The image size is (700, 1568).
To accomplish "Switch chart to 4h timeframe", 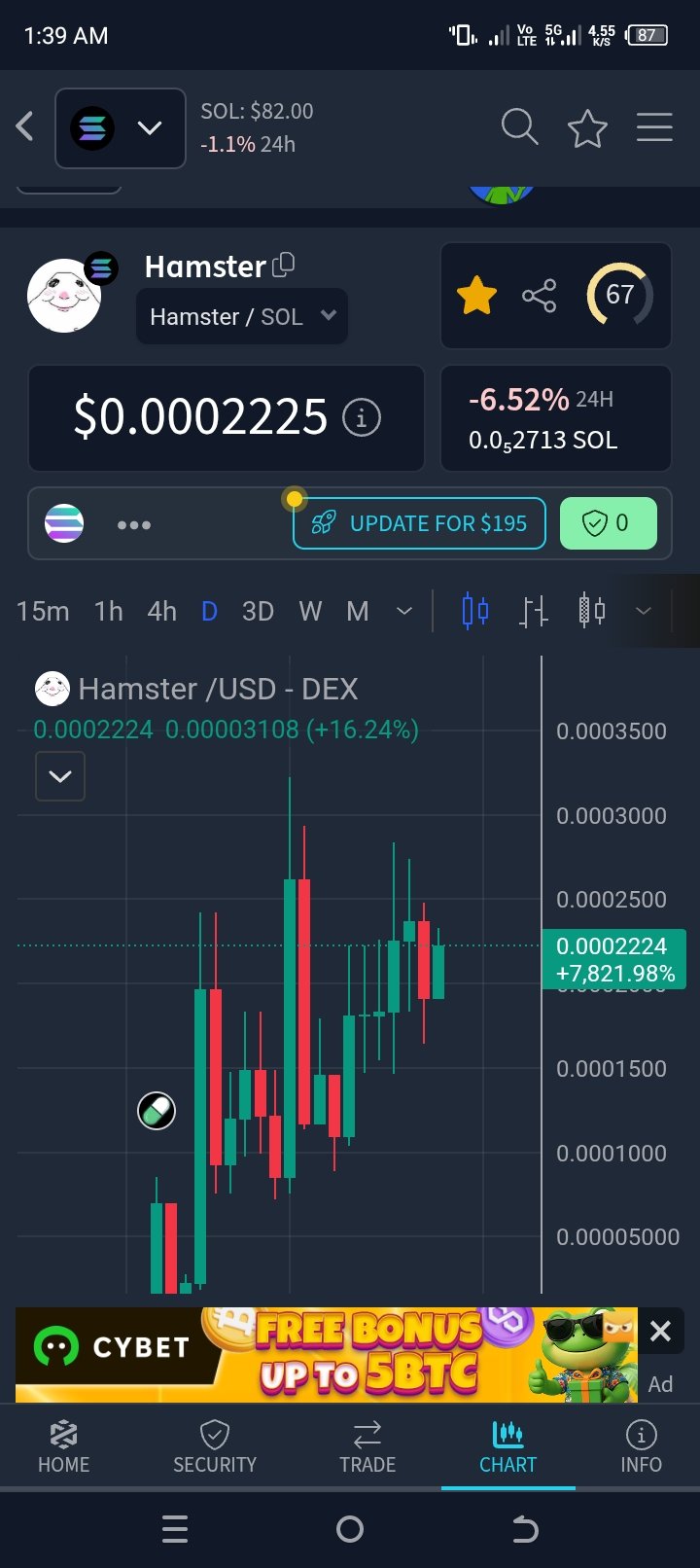I will coord(161,611).
